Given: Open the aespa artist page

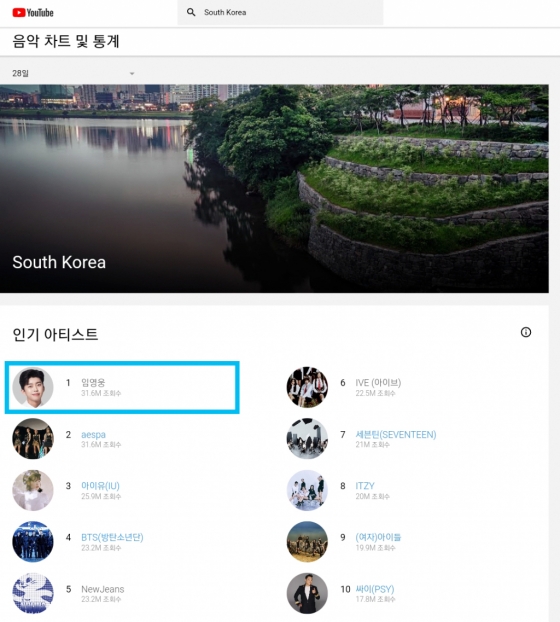Looking at the screenshot, I should (x=93, y=435).
